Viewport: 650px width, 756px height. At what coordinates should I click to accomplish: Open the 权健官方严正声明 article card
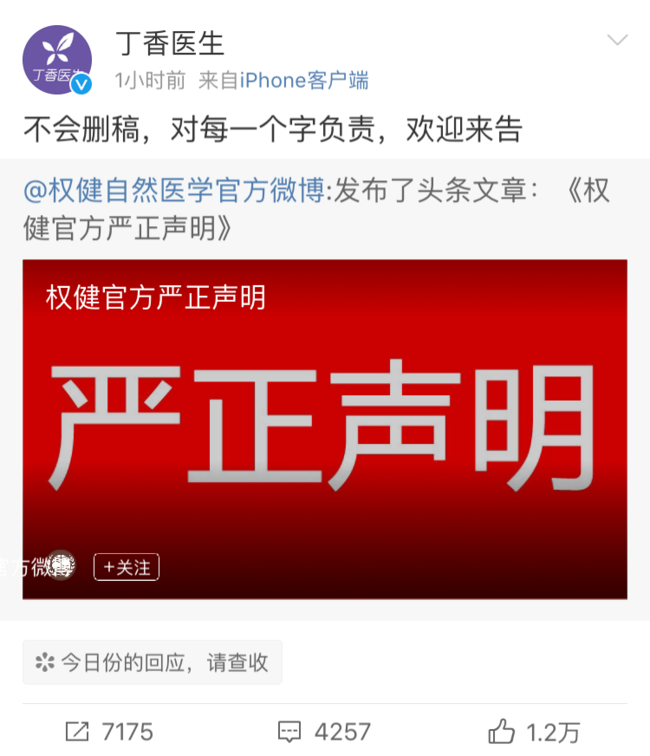325,429
